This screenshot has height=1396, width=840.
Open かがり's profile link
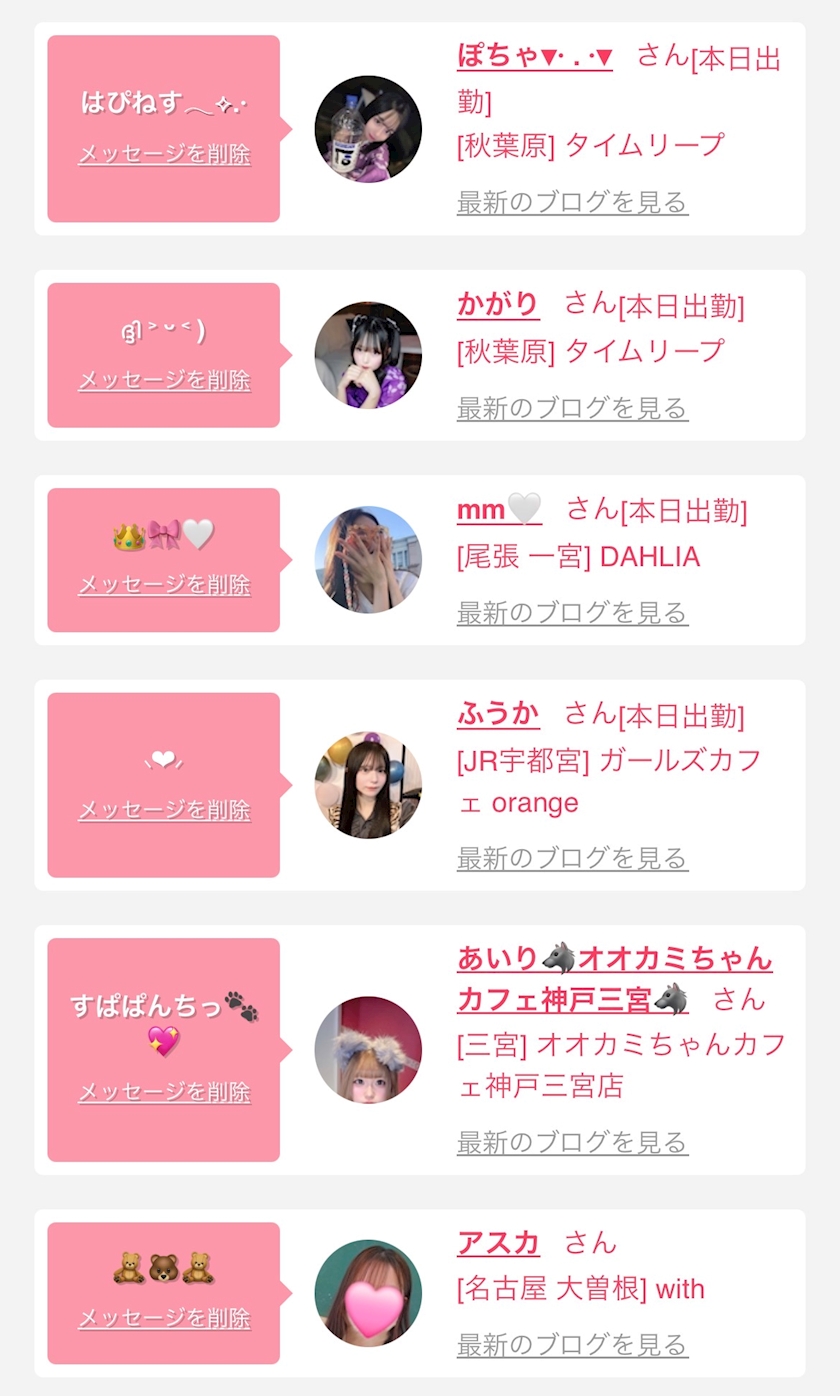click(498, 303)
